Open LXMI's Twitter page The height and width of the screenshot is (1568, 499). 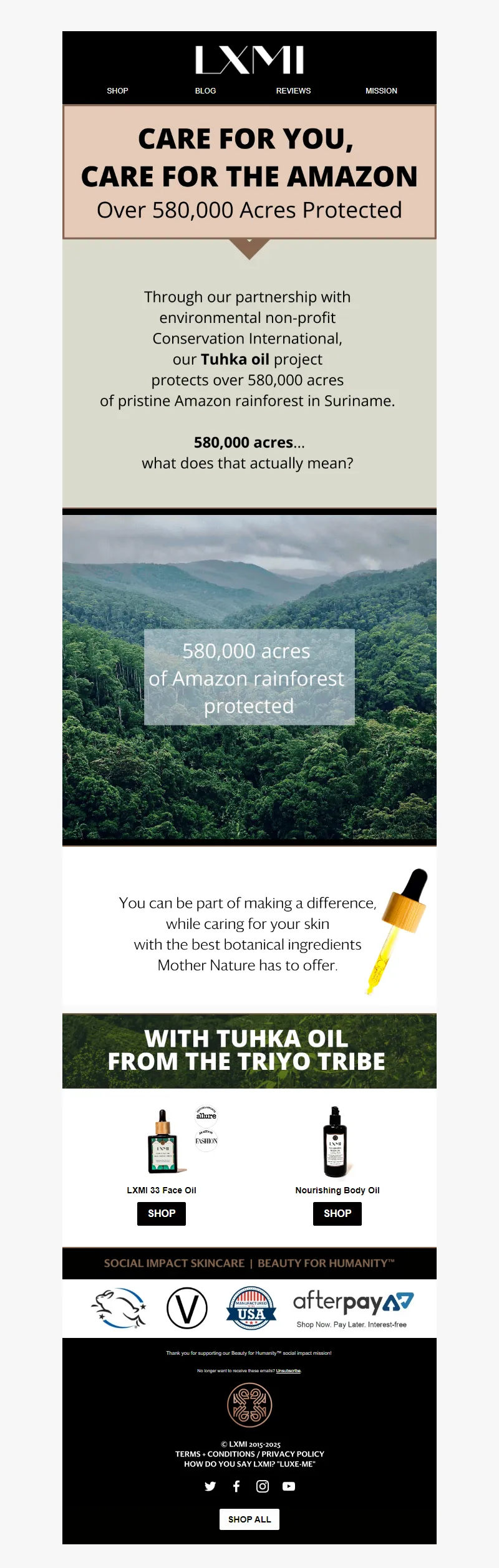[x=210, y=1486]
